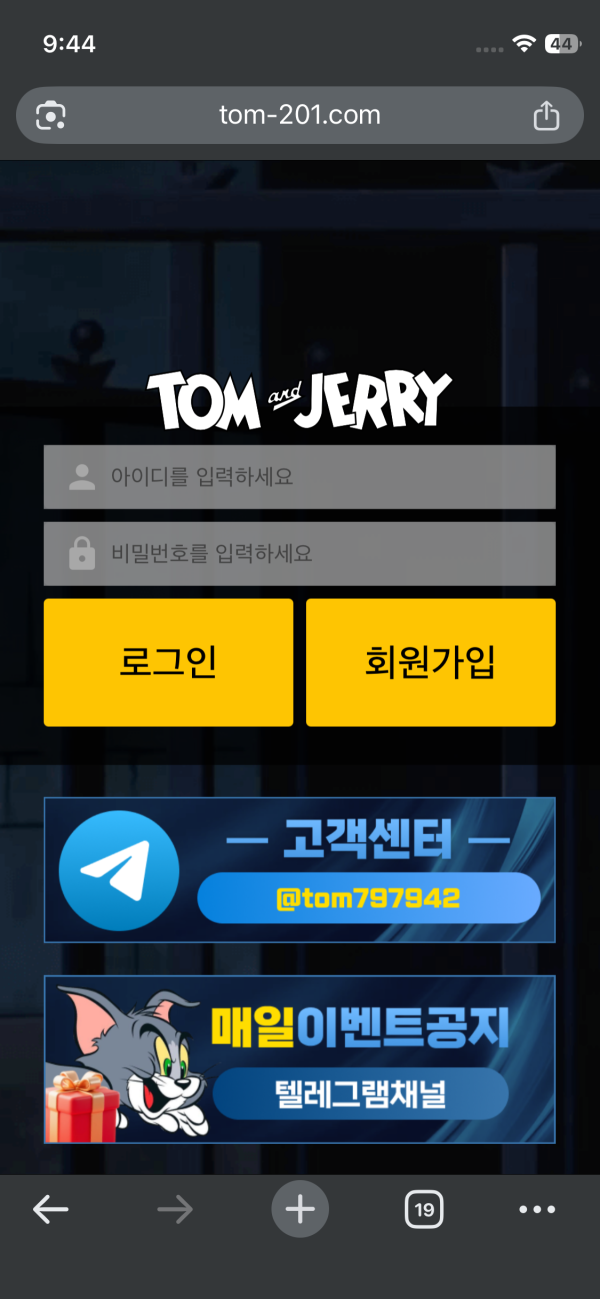This screenshot has width=600, height=1299.
Task: Share this page from the address bar
Action: (x=546, y=116)
